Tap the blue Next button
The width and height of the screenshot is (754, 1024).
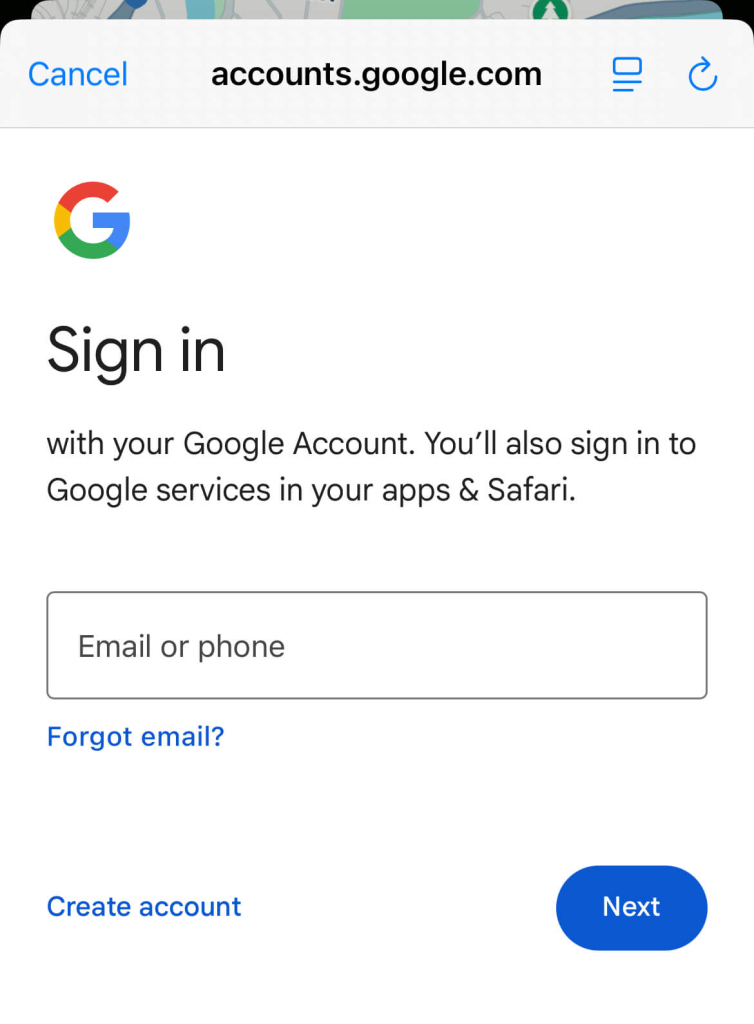(x=631, y=907)
